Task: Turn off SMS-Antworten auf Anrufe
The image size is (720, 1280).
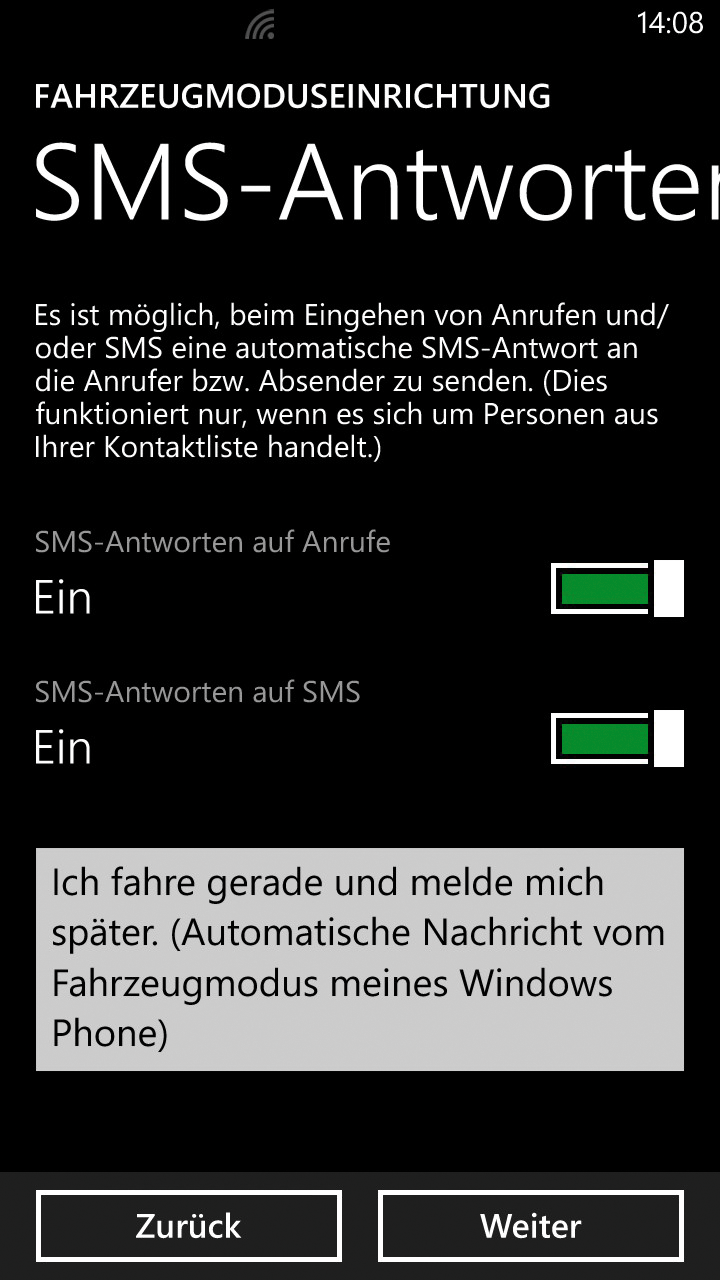Action: [x=617, y=588]
